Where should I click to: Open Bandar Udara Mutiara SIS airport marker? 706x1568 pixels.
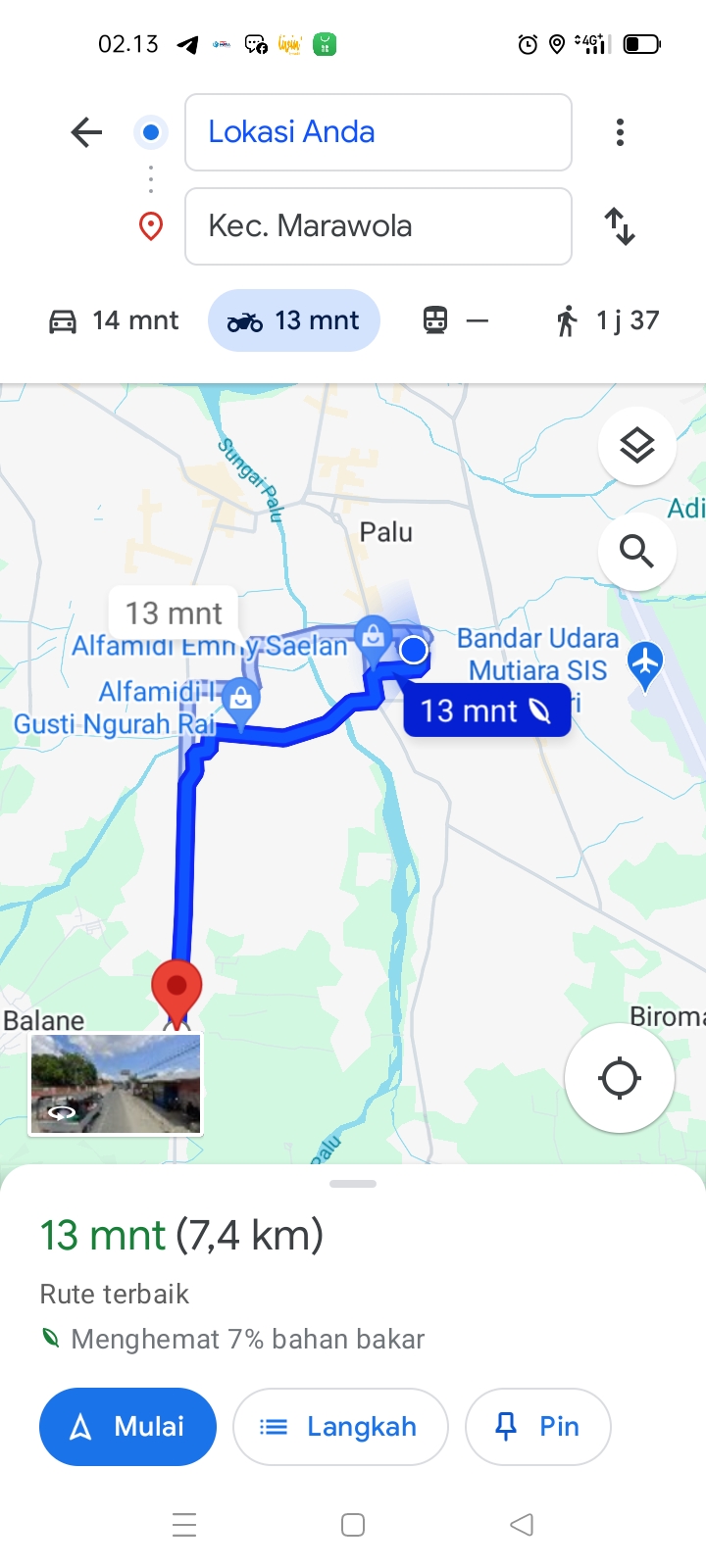point(645,664)
